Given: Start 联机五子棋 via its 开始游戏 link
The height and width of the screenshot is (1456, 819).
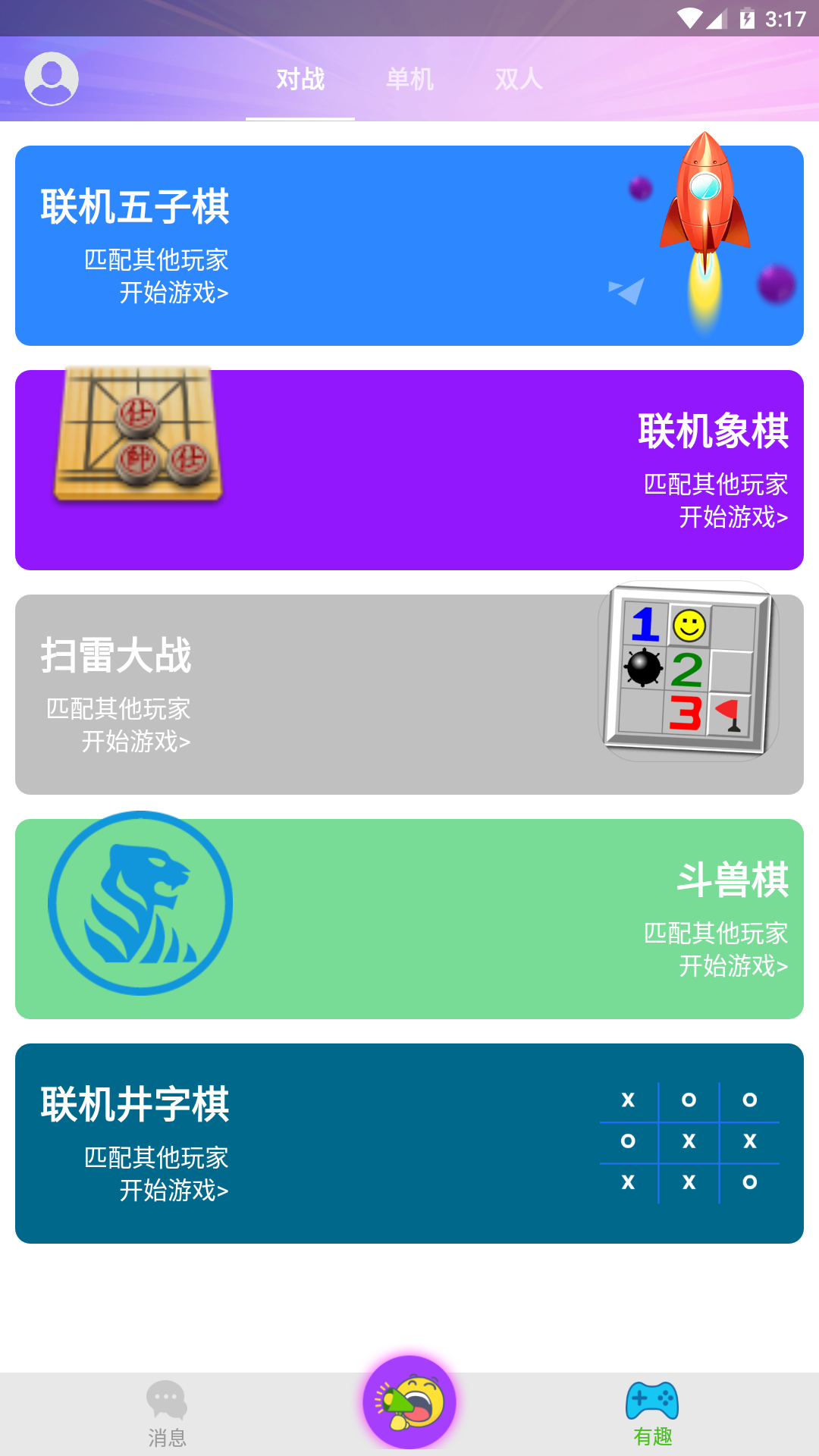Looking at the screenshot, I should coord(174,290).
